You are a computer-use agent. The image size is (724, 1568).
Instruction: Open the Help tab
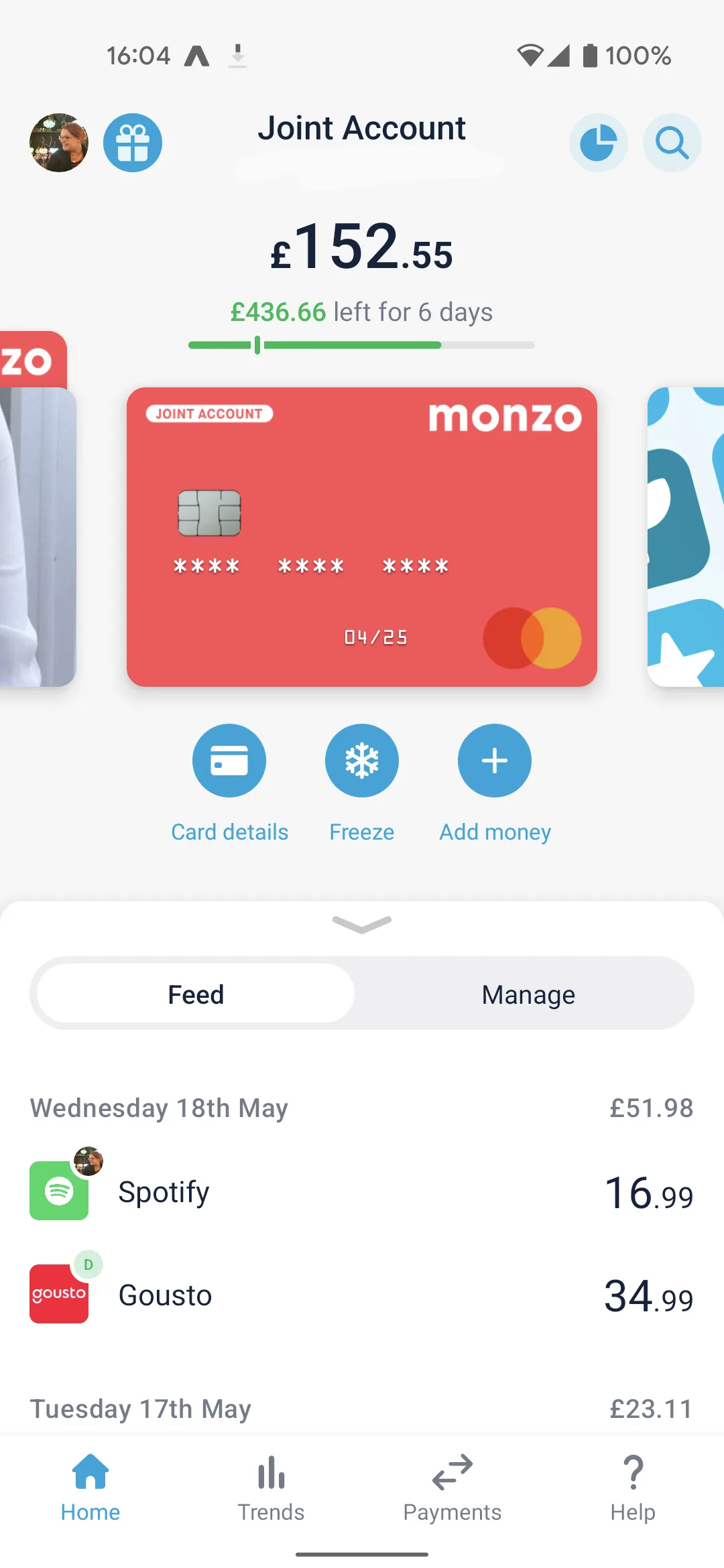click(633, 1488)
